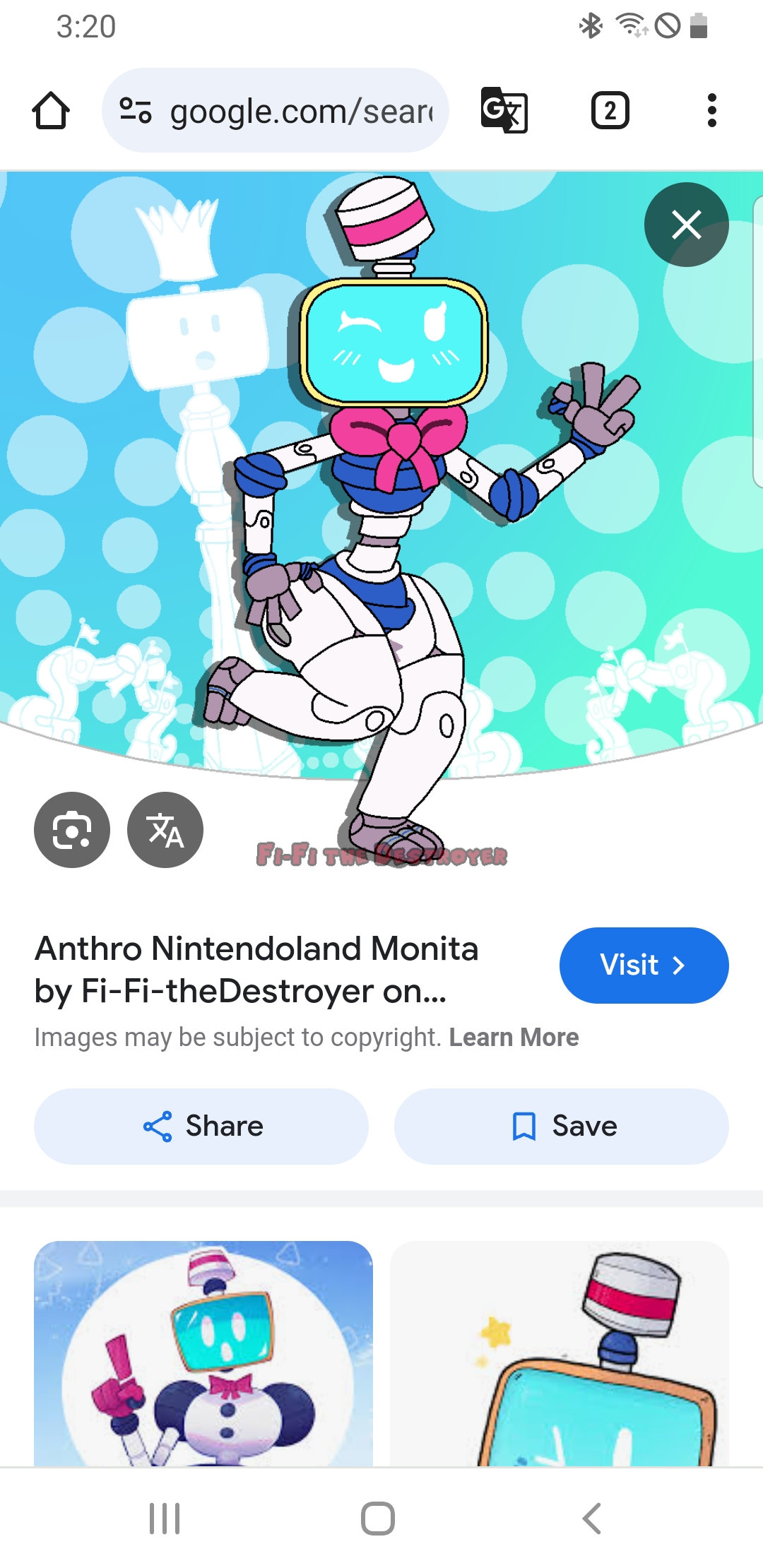Viewport: 763px width, 1568px height.
Task: Open the related image with yellow star
Action: 560,1353
